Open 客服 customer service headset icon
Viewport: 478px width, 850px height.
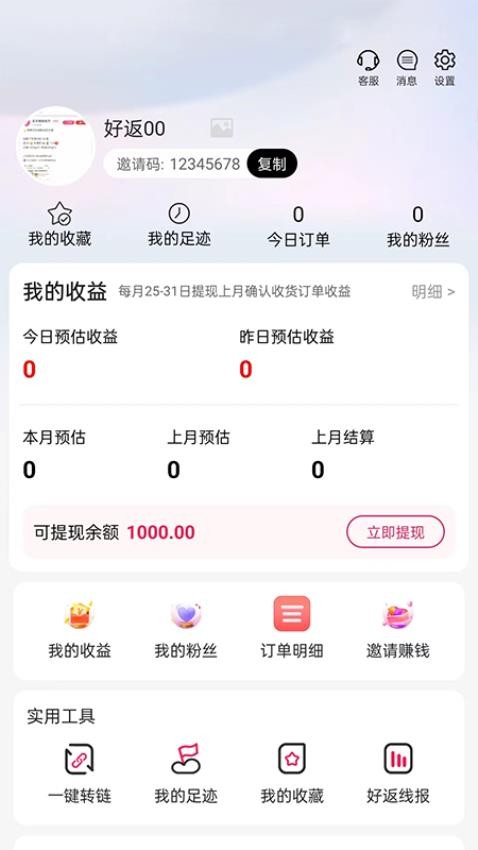tap(368, 68)
